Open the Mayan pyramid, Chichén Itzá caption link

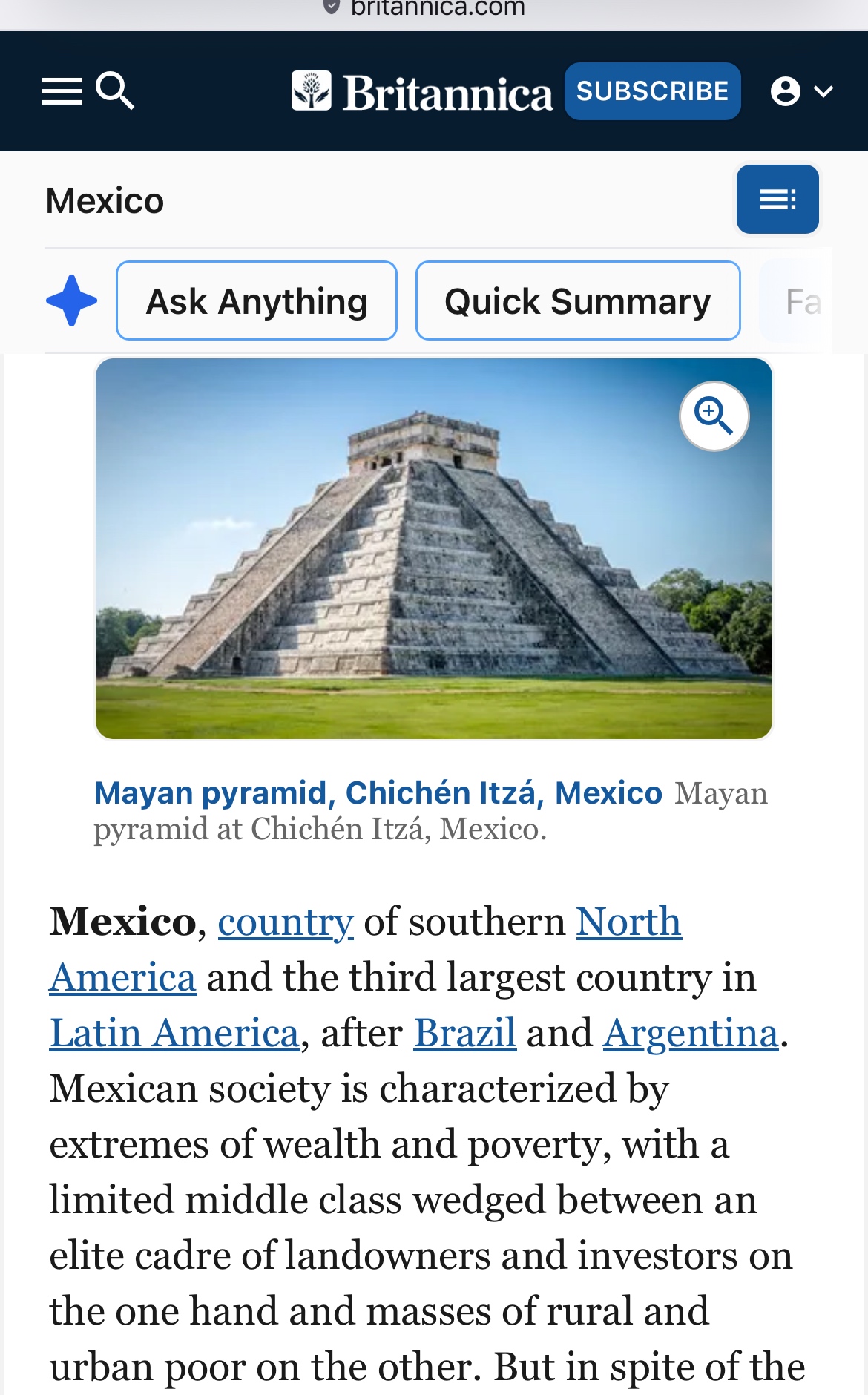(x=378, y=792)
